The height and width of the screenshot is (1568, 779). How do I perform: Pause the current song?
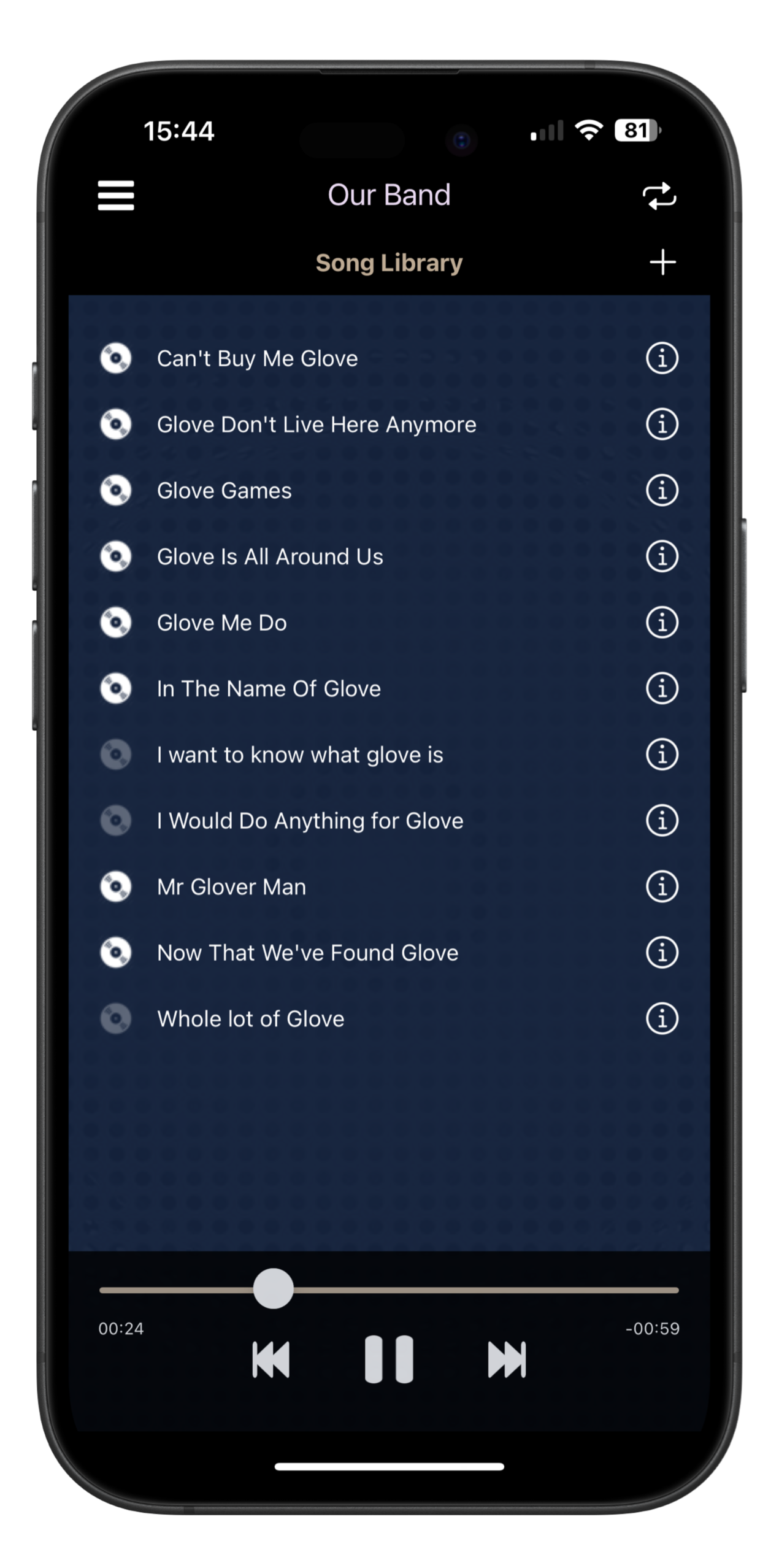pos(389,1359)
